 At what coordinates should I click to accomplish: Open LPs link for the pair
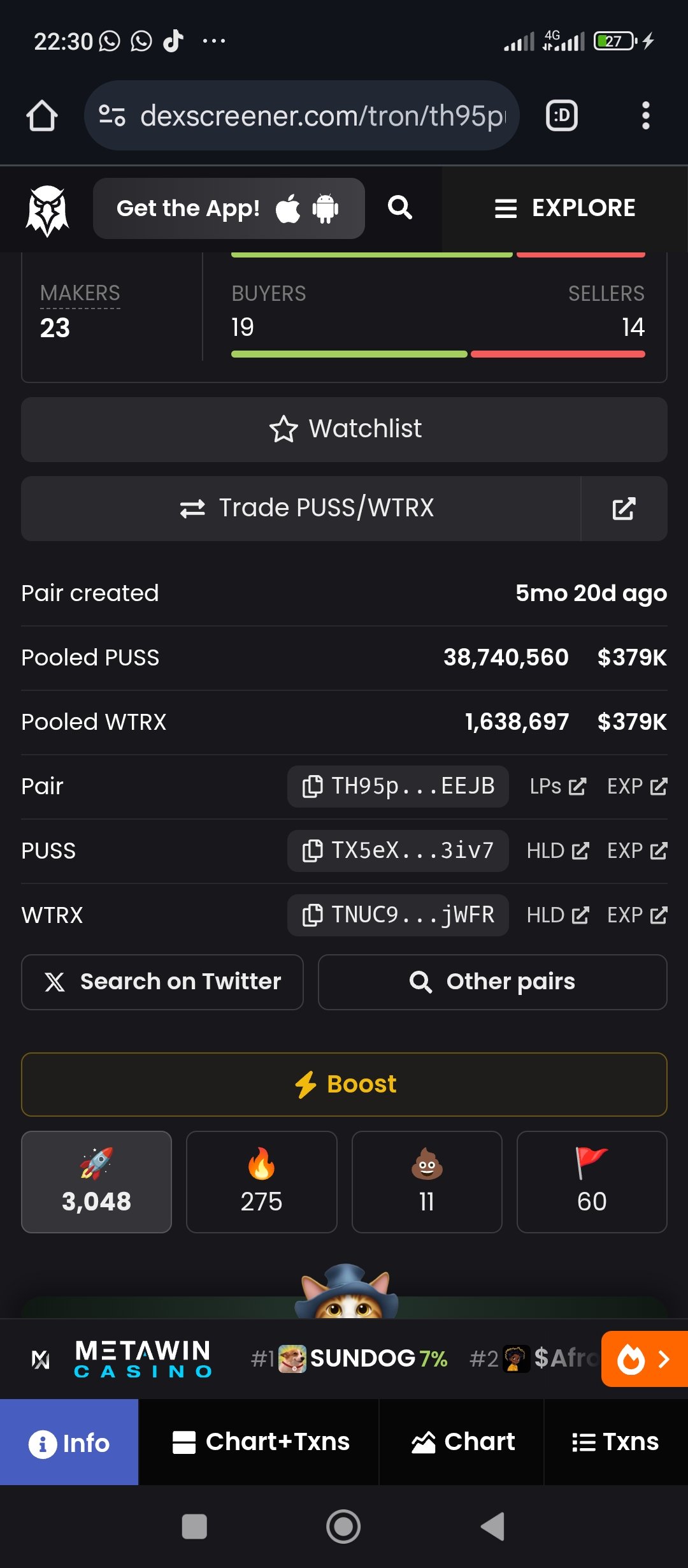click(557, 786)
